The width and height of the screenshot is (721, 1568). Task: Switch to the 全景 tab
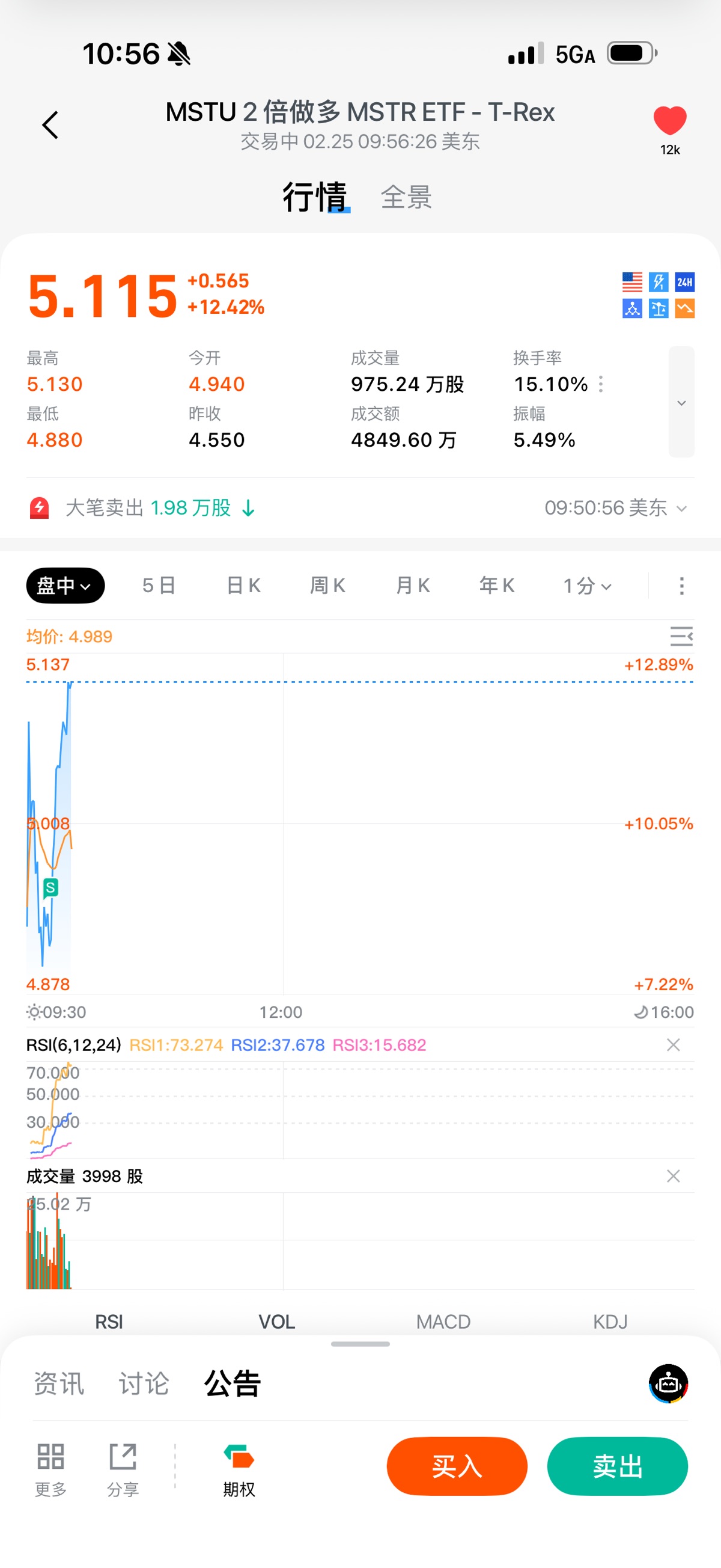406,198
